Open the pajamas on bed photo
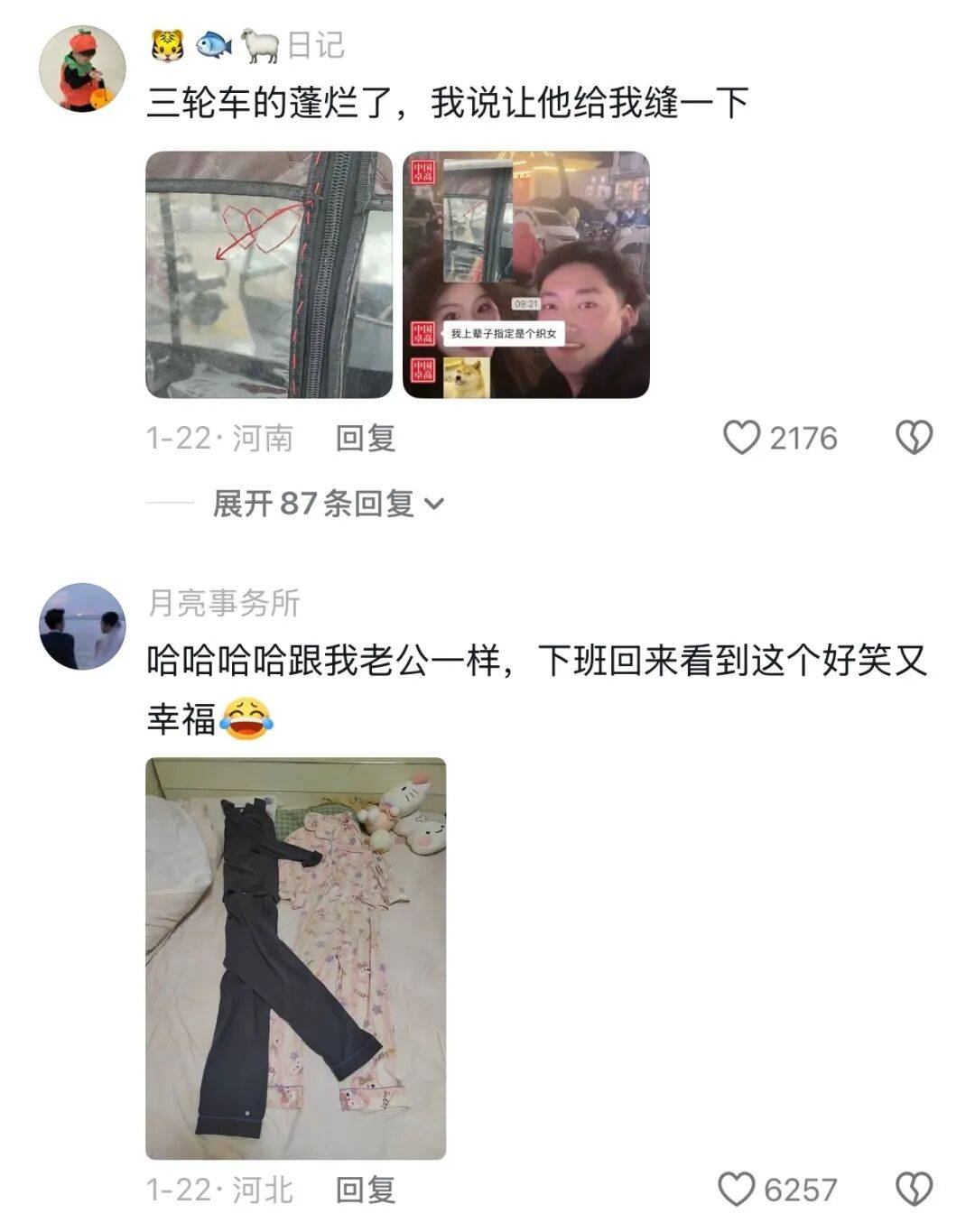Viewport: 975px width, 1232px height. [x=295, y=958]
